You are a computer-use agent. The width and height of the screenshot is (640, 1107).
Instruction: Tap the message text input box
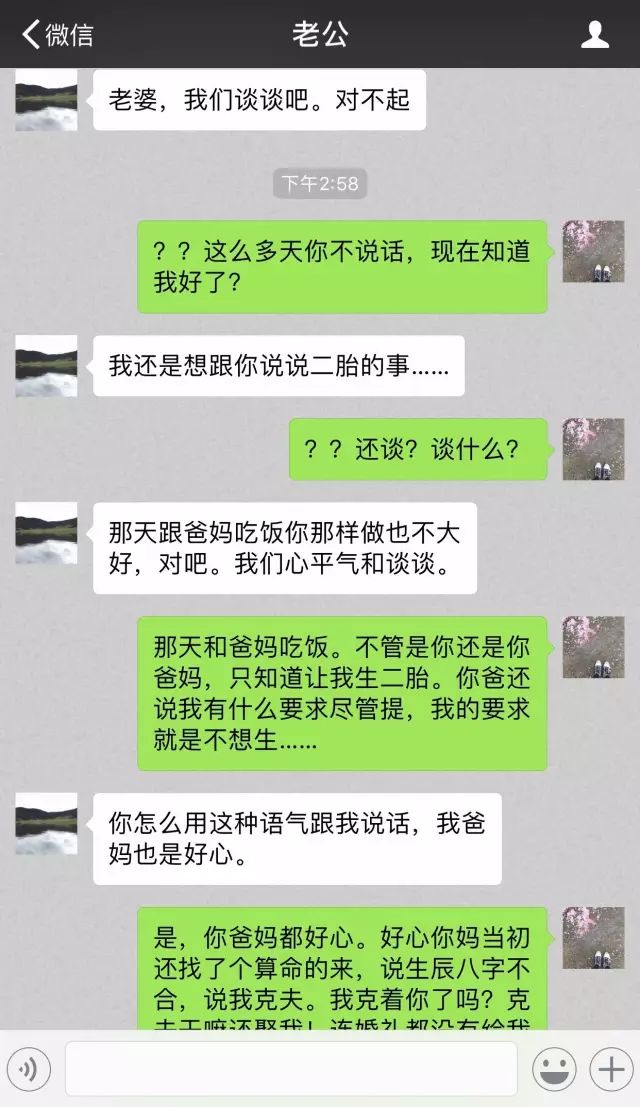[x=291, y=1069]
